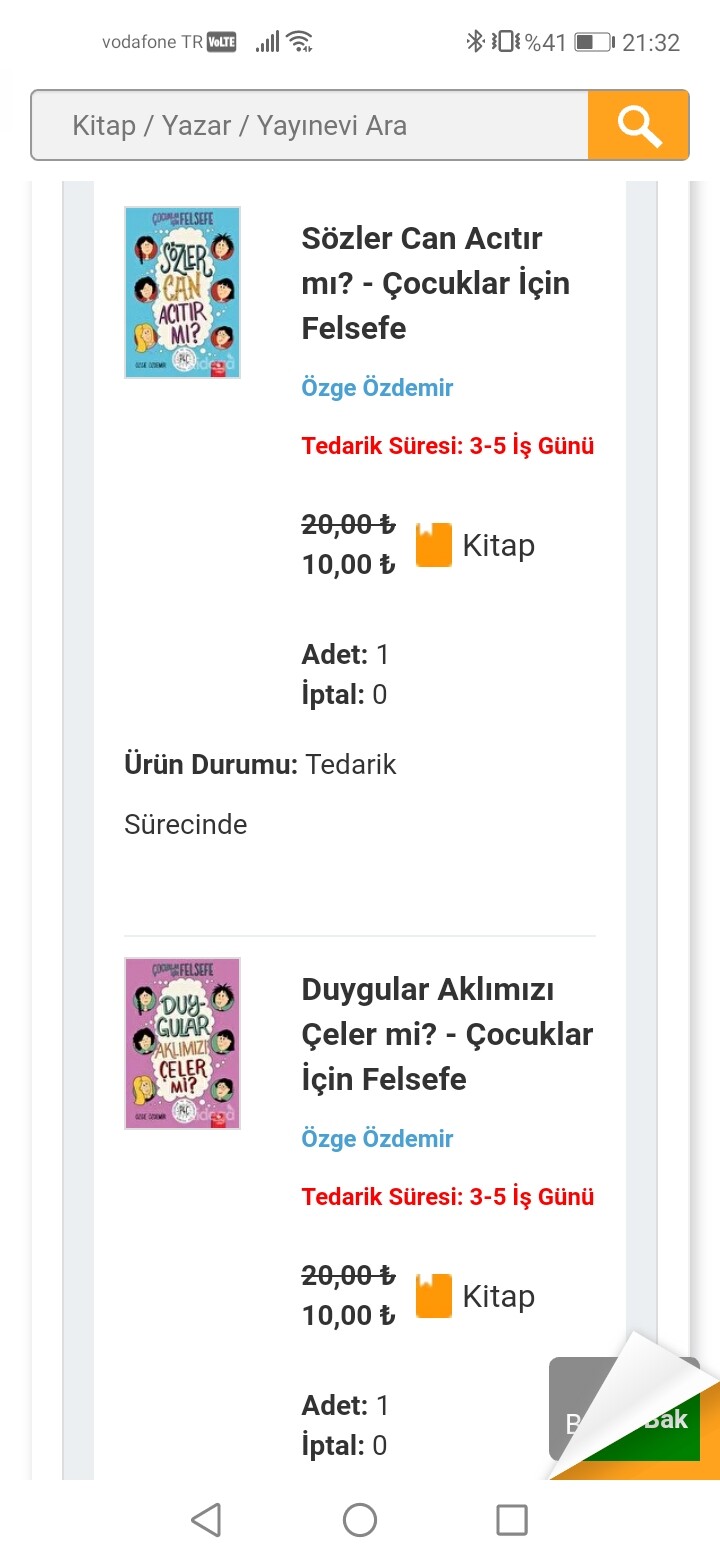The width and height of the screenshot is (720, 1560).
Task: Open the title link Sözler Can Acıtır mı?
Action: [x=437, y=283]
